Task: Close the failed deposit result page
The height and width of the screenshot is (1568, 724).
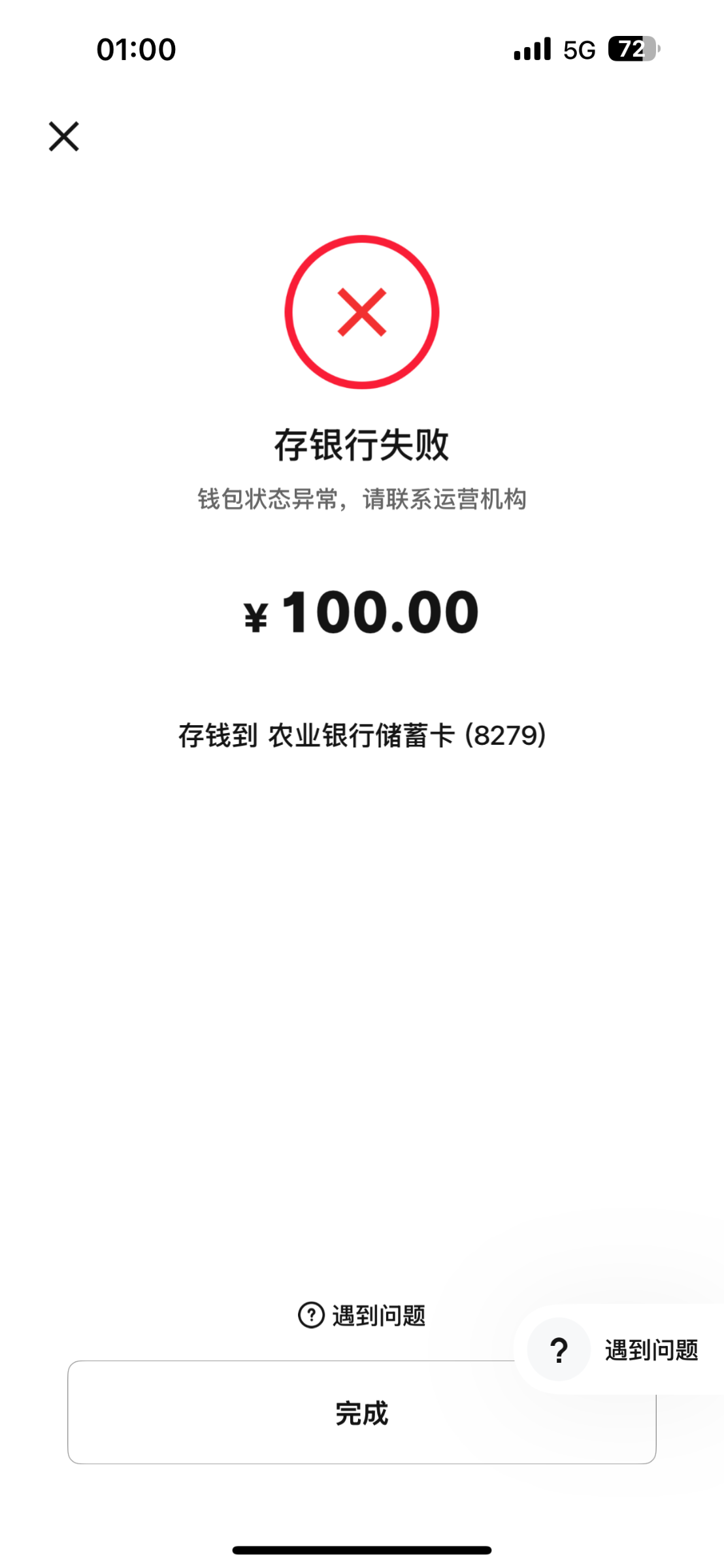Action: click(64, 137)
